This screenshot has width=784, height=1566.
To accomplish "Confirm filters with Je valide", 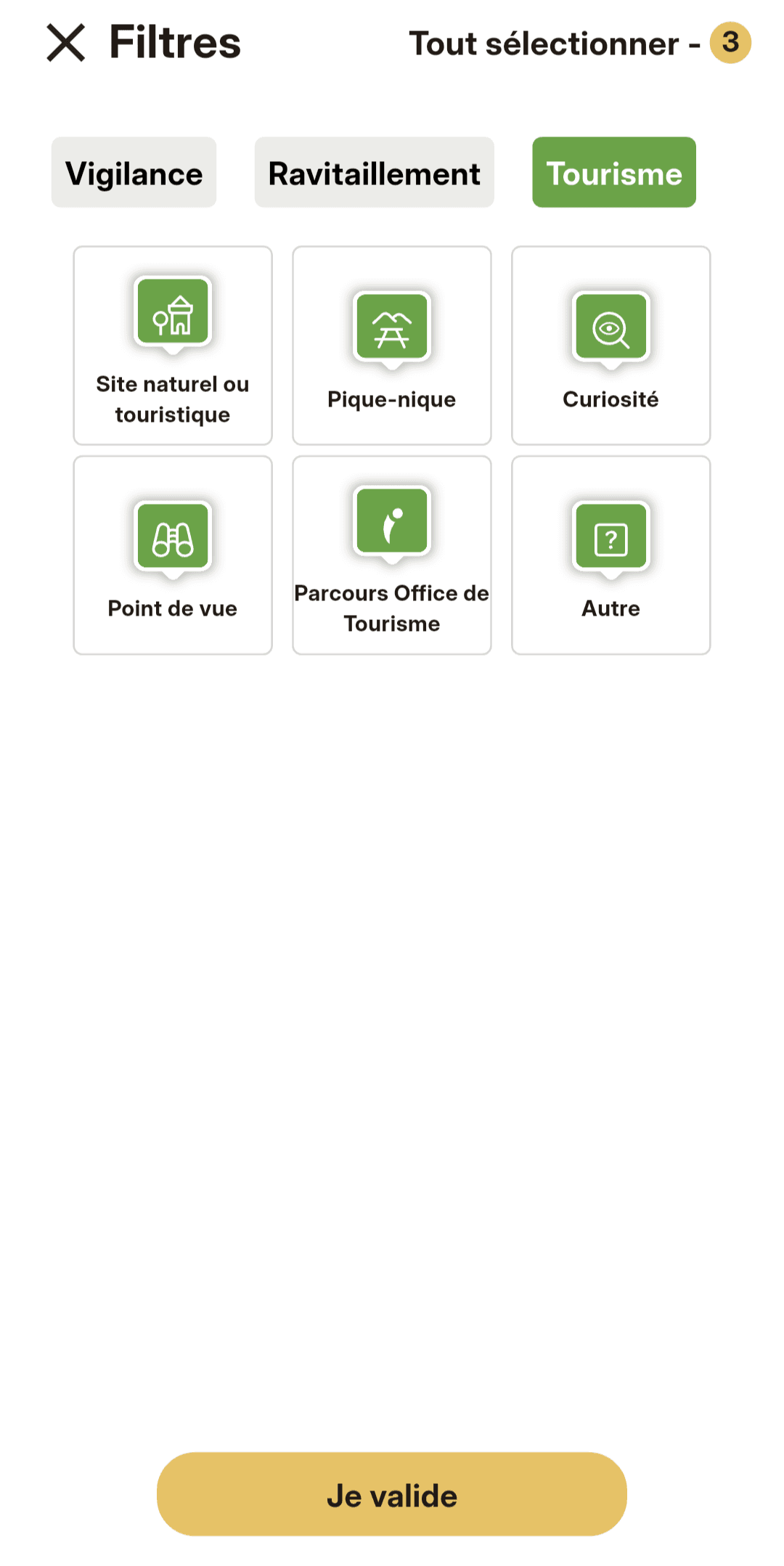I will (x=392, y=1494).
